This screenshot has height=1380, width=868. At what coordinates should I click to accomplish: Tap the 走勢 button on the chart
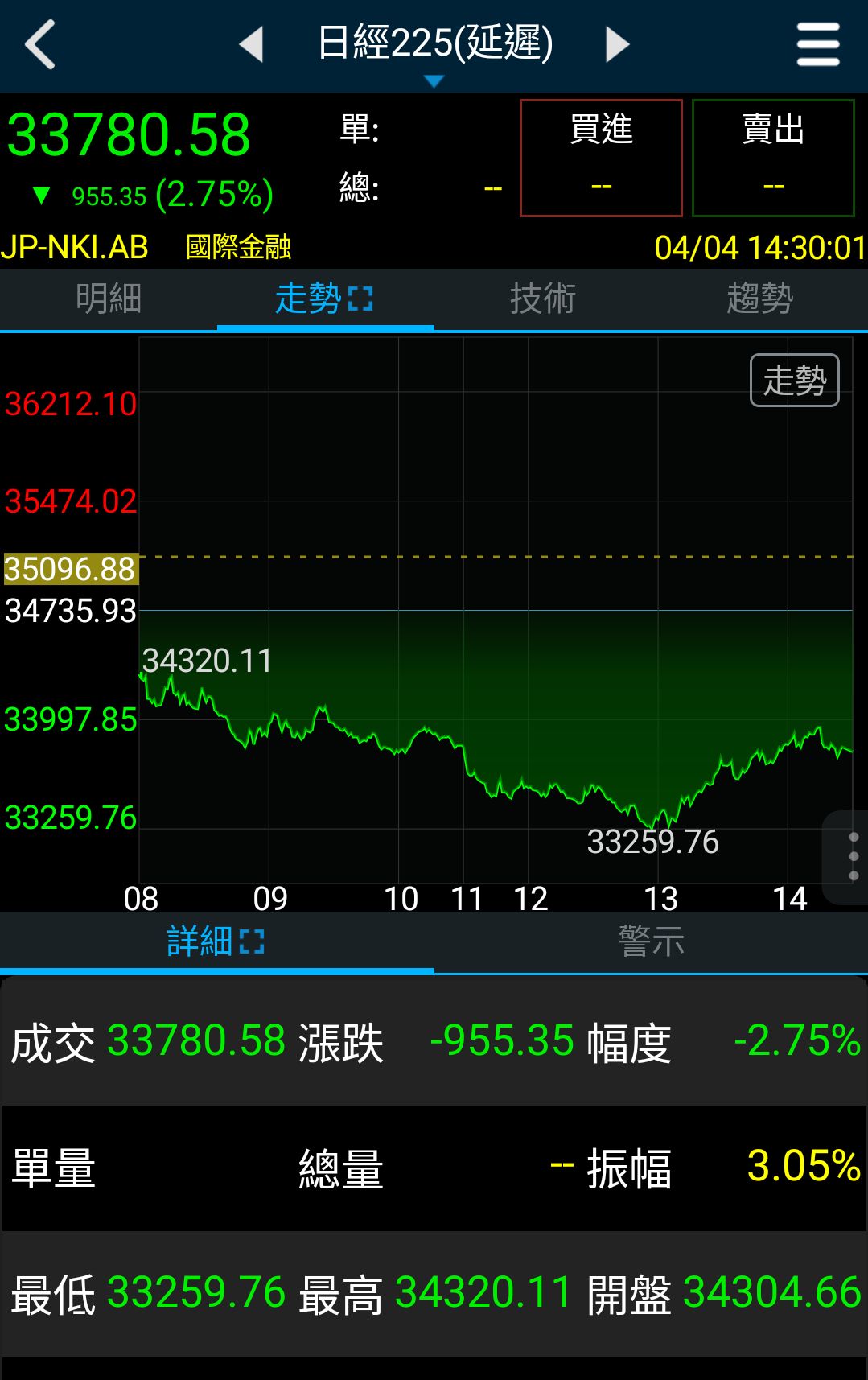(x=794, y=381)
